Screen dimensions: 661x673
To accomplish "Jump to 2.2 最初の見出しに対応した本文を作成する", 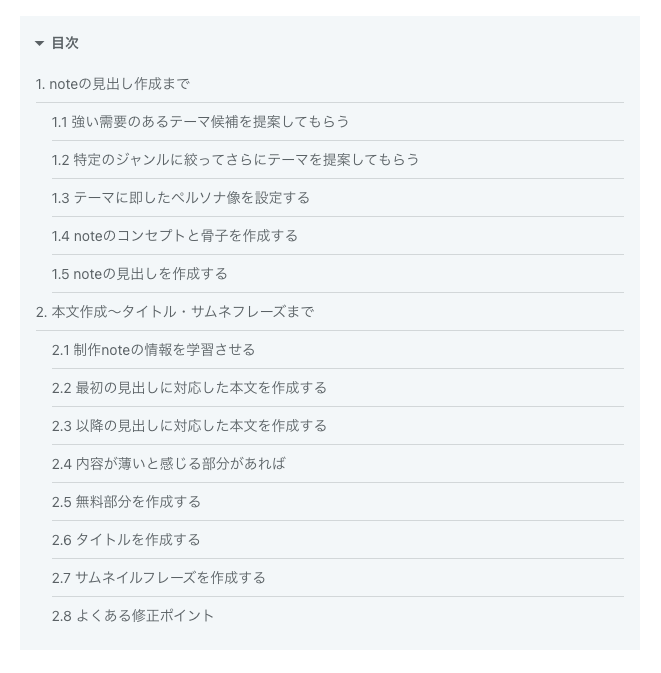I will point(189,388).
